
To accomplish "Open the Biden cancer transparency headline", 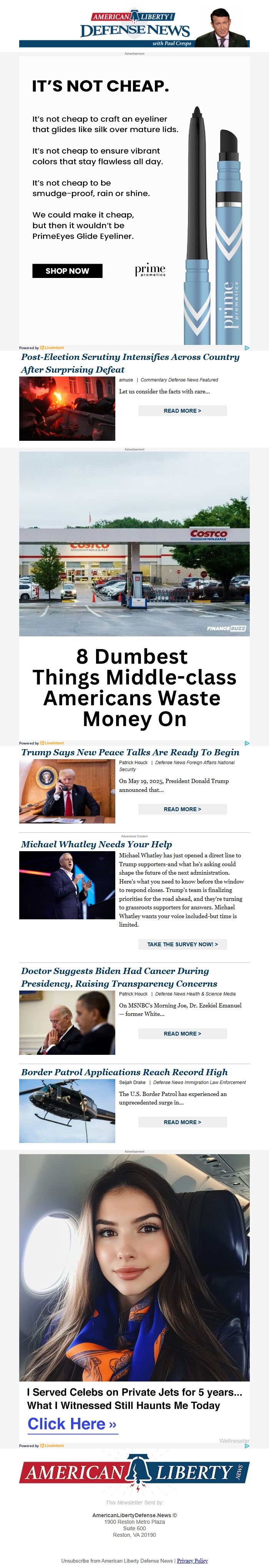I will 119,977.
